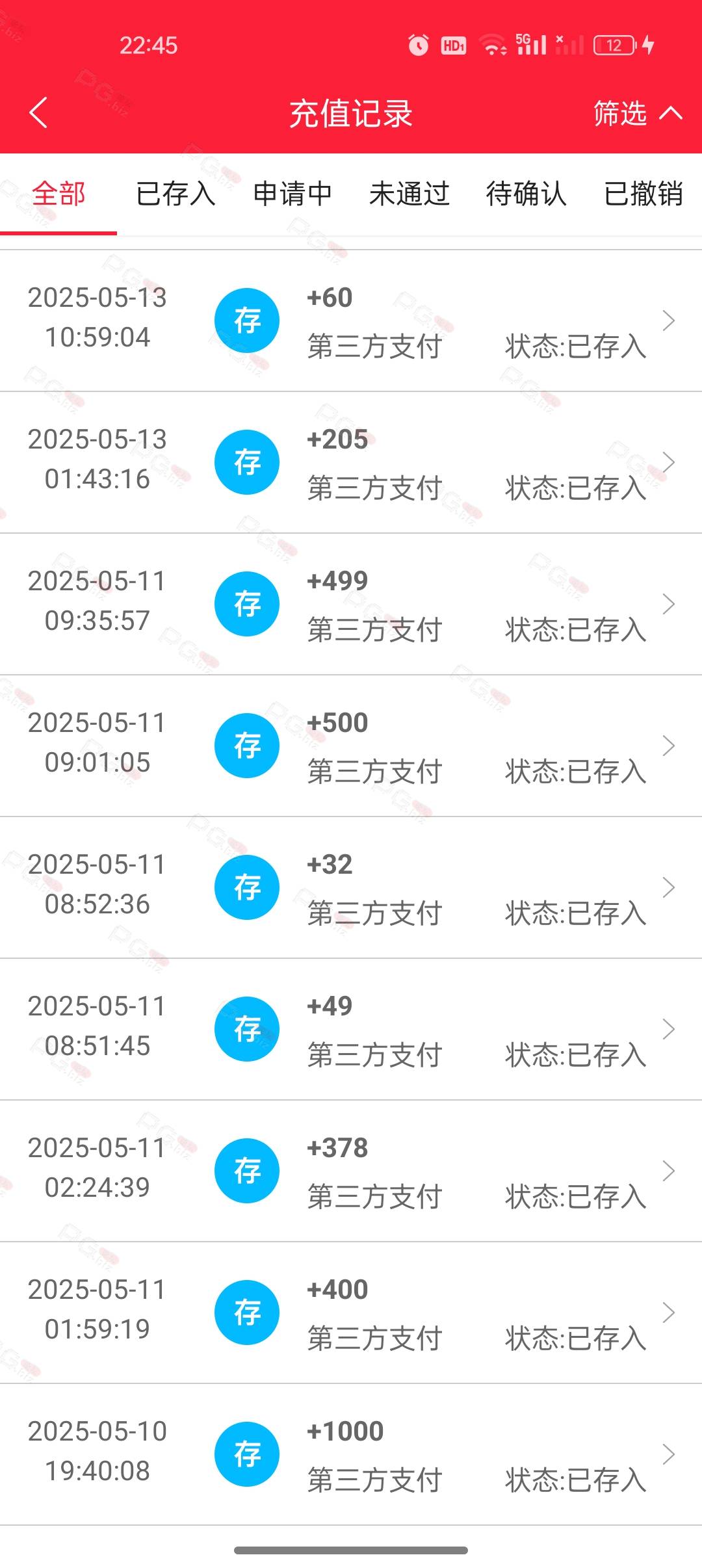Switch to the 已存入 tab
The width and height of the screenshot is (702, 1568).
tap(175, 194)
